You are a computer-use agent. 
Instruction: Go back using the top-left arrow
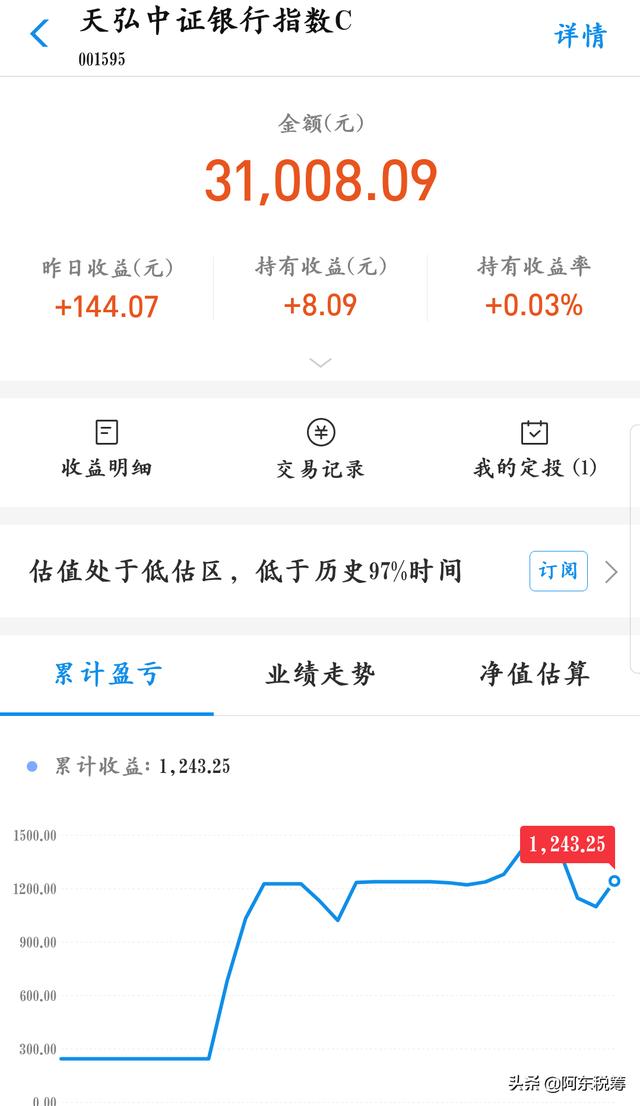tap(40, 33)
